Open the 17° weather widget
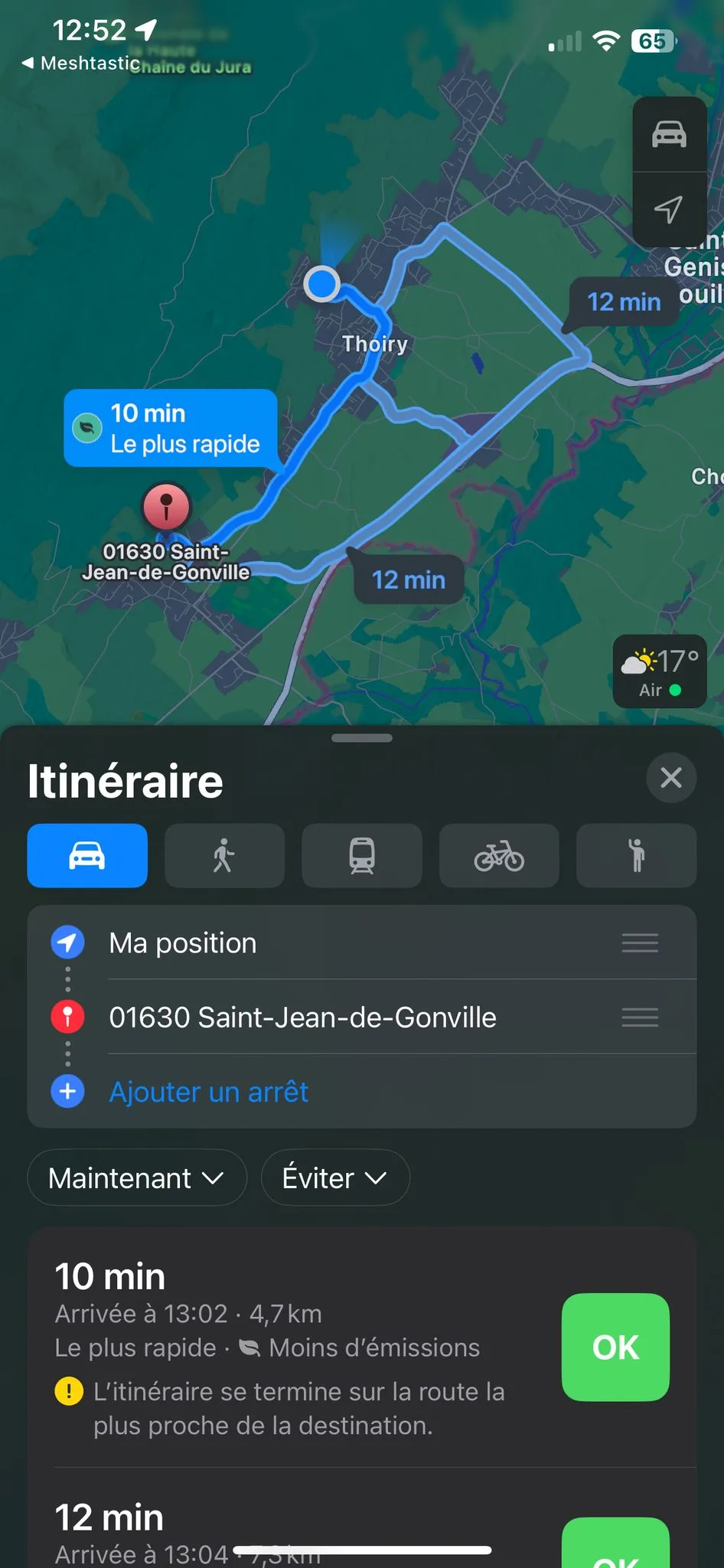Screen dimensions: 724x1568 [x=659, y=671]
